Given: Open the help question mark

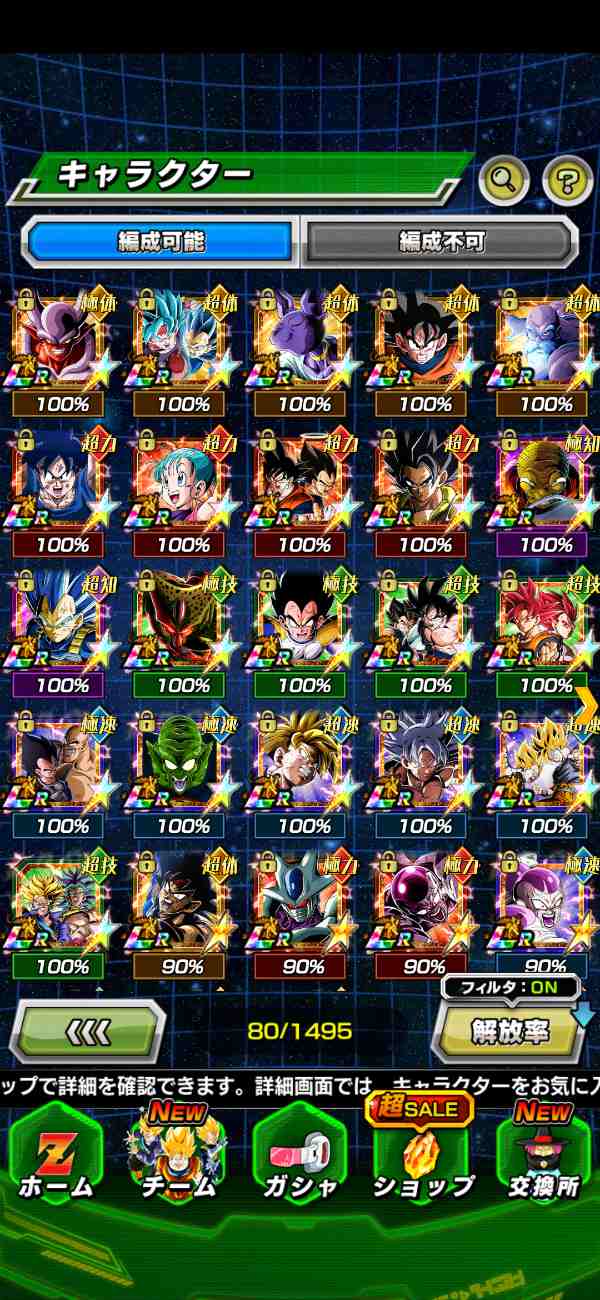Looking at the screenshot, I should click(x=567, y=181).
